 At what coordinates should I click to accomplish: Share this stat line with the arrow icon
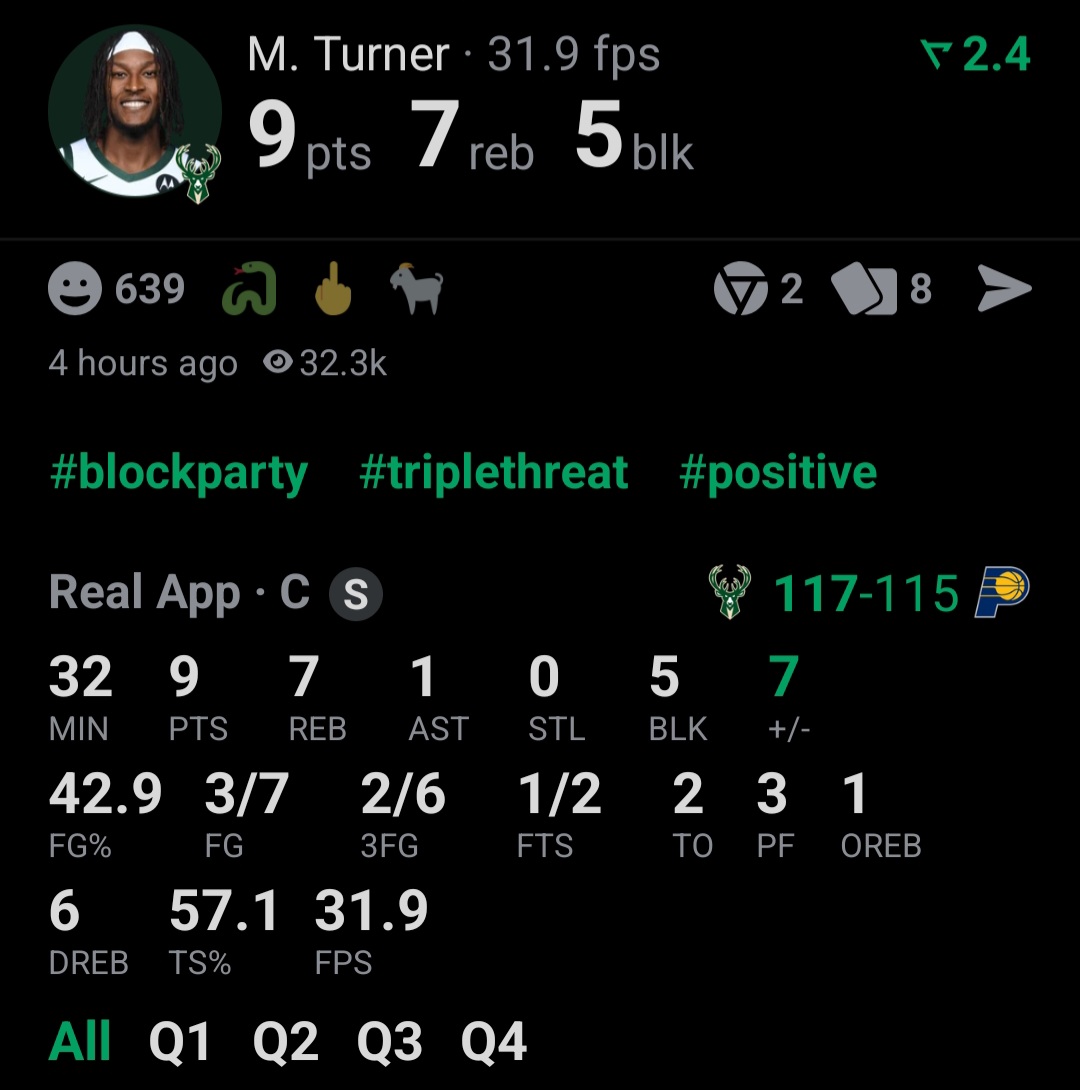(1004, 288)
